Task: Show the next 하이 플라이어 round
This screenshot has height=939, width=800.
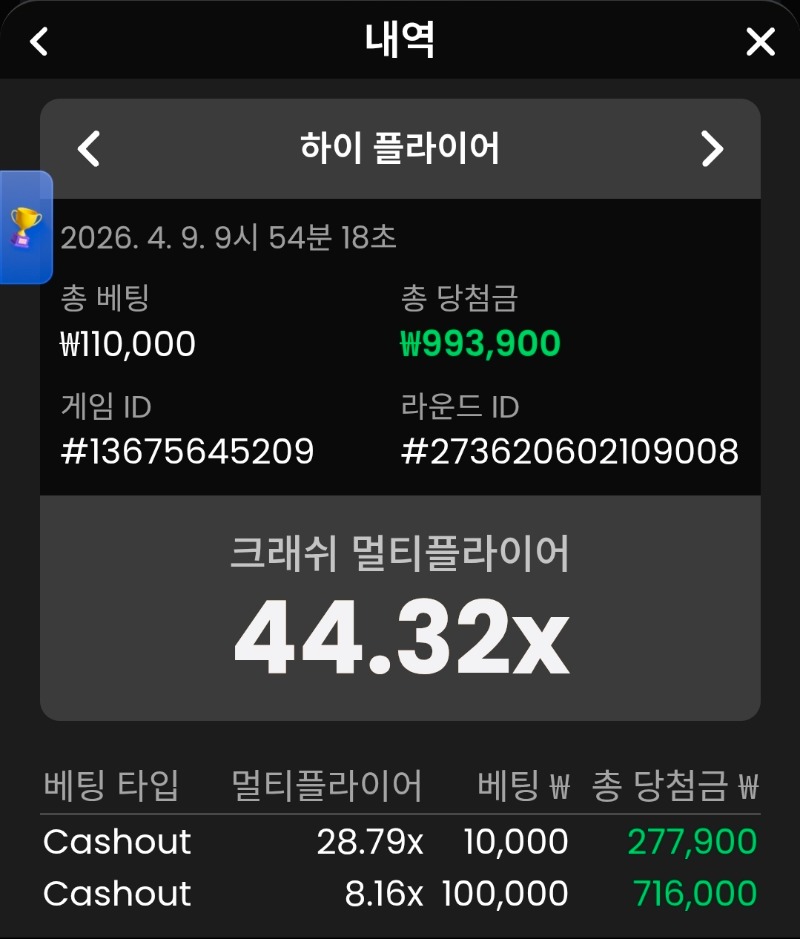Action: coord(711,149)
